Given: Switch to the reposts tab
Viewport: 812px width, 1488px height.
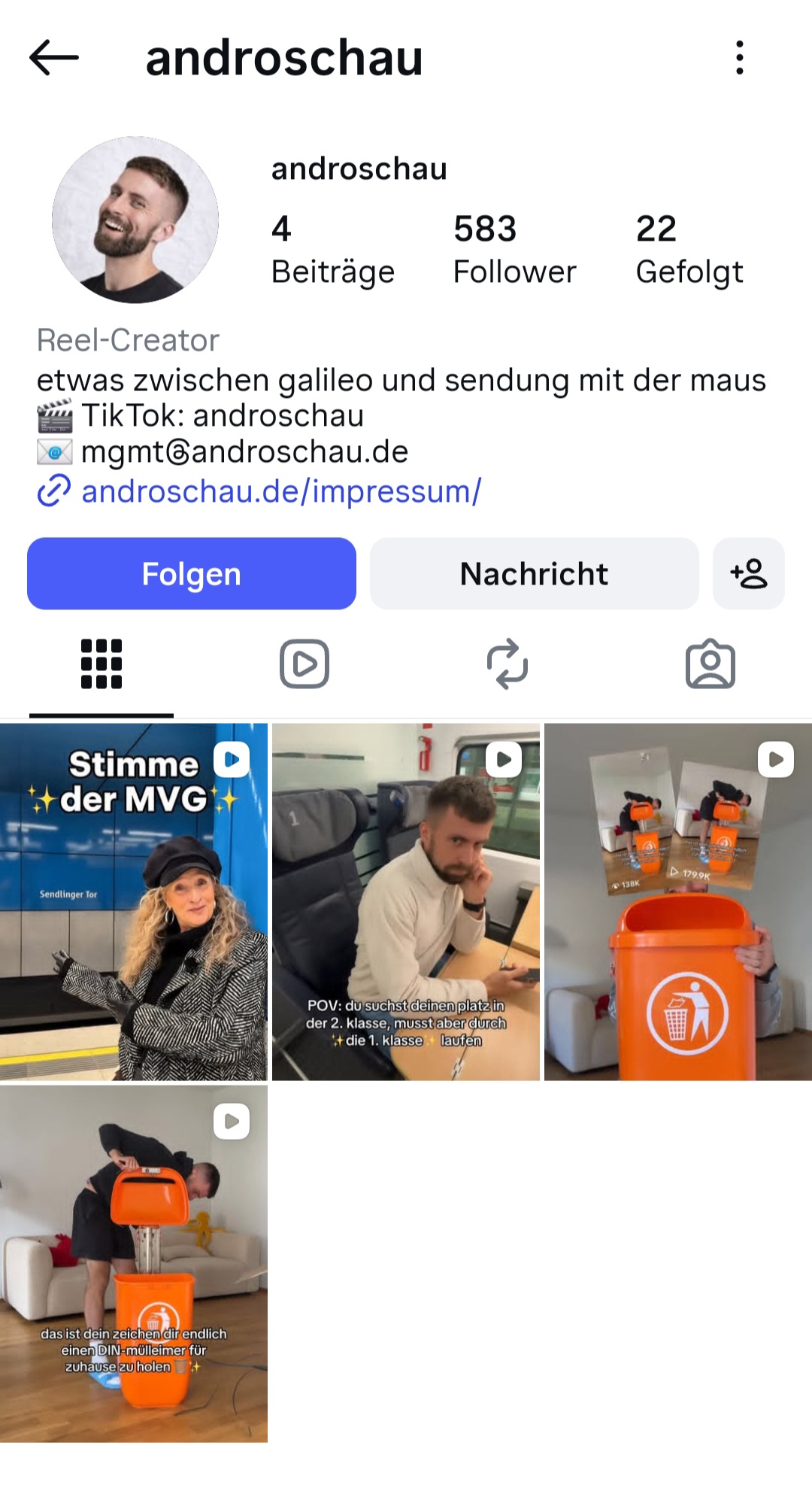Looking at the screenshot, I should (507, 664).
